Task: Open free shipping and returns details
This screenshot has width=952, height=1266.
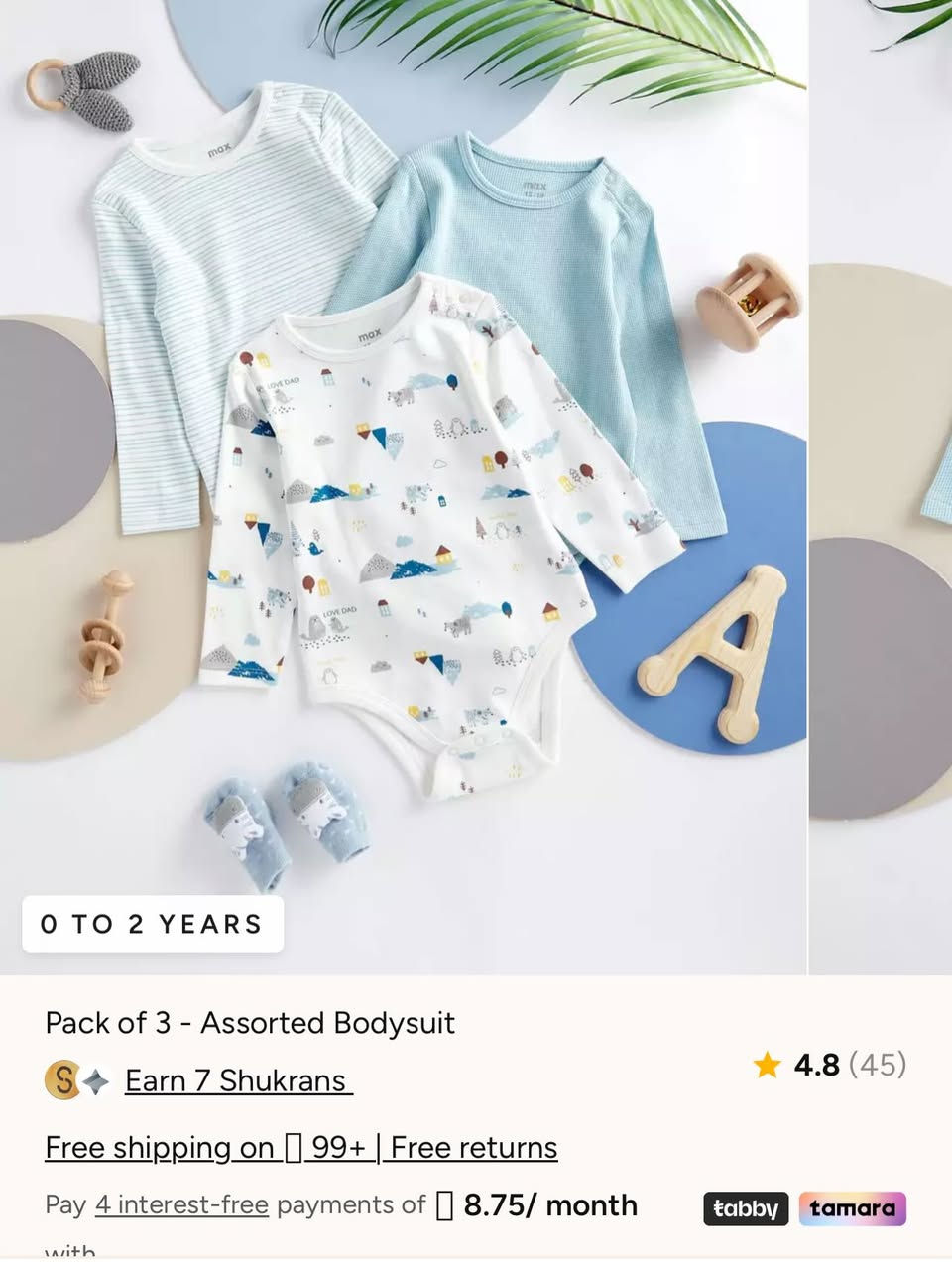Action: 300,1148
